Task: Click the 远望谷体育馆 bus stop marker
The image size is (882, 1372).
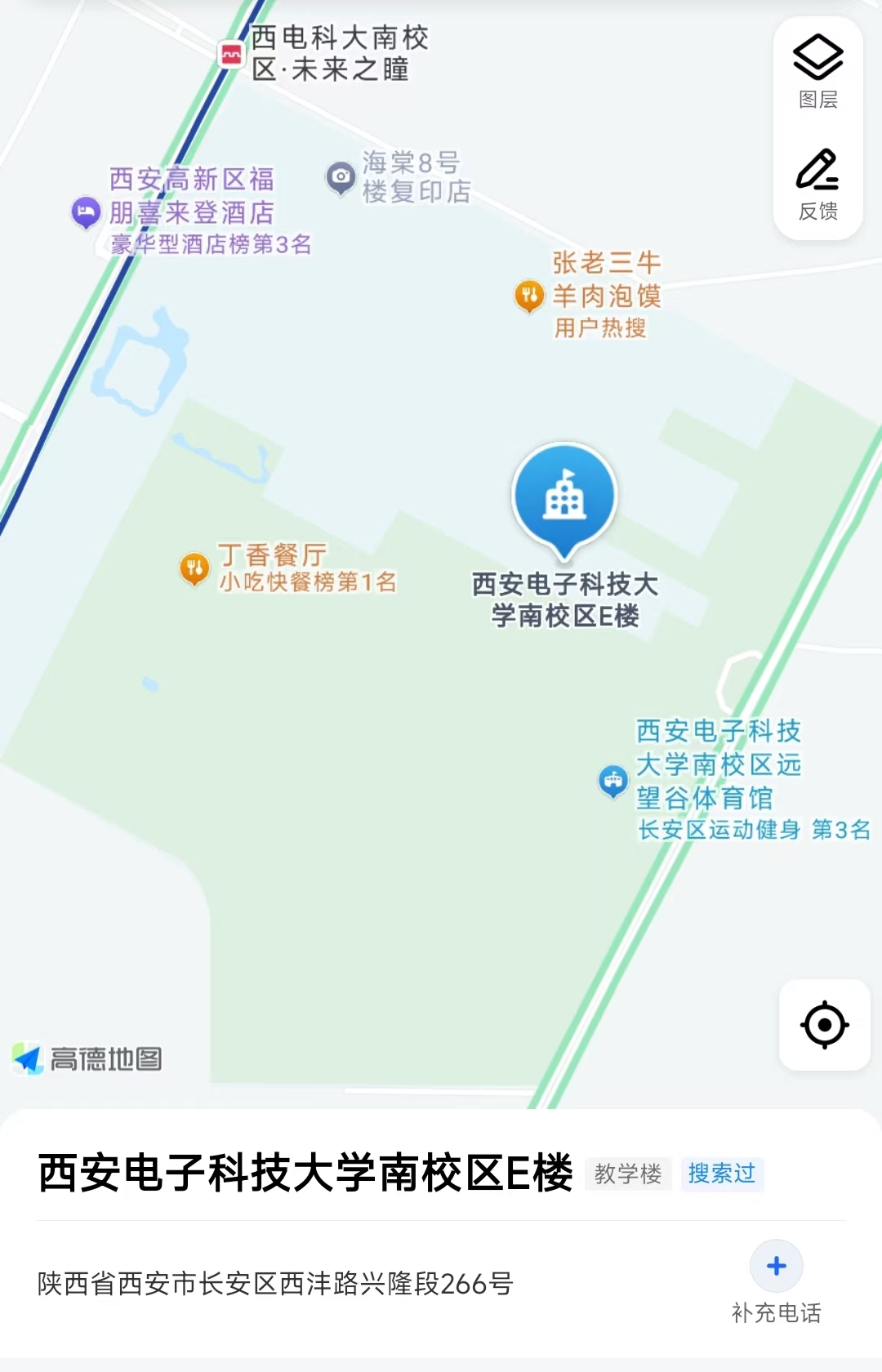Action: click(x=612, y=780)
